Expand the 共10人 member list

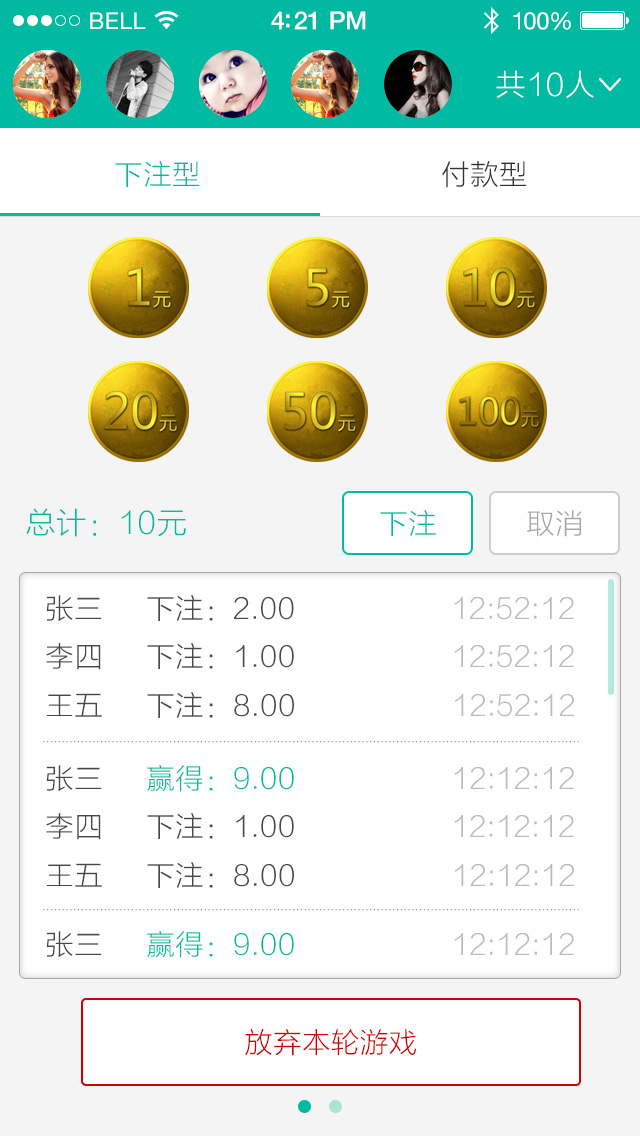558,85
